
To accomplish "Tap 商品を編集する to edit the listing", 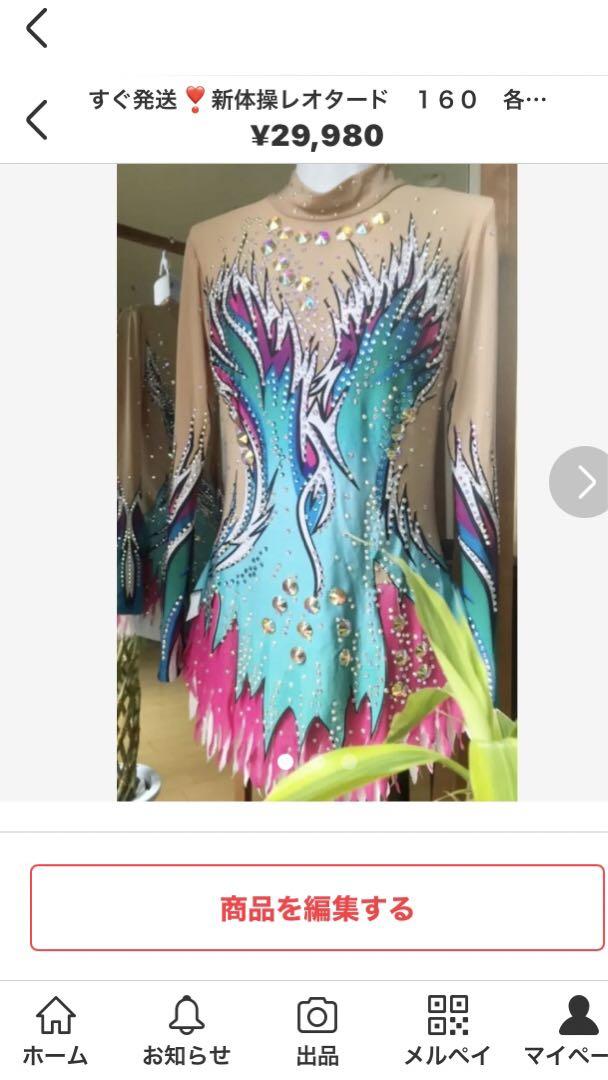I will [317, 908].
